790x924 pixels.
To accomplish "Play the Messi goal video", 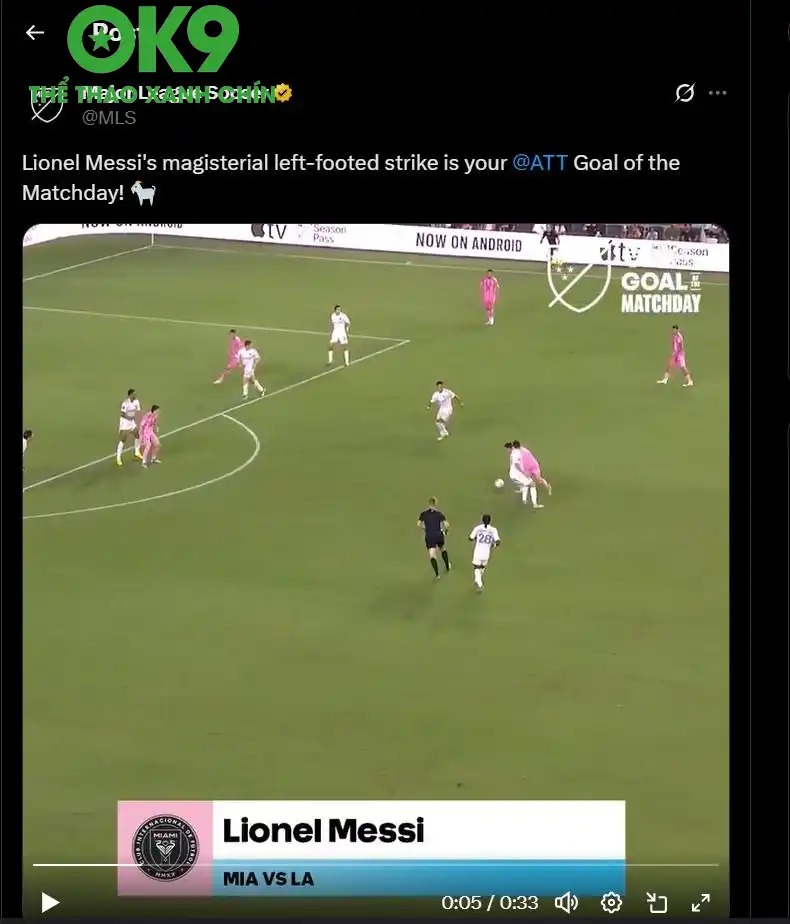I will point(50,902).
